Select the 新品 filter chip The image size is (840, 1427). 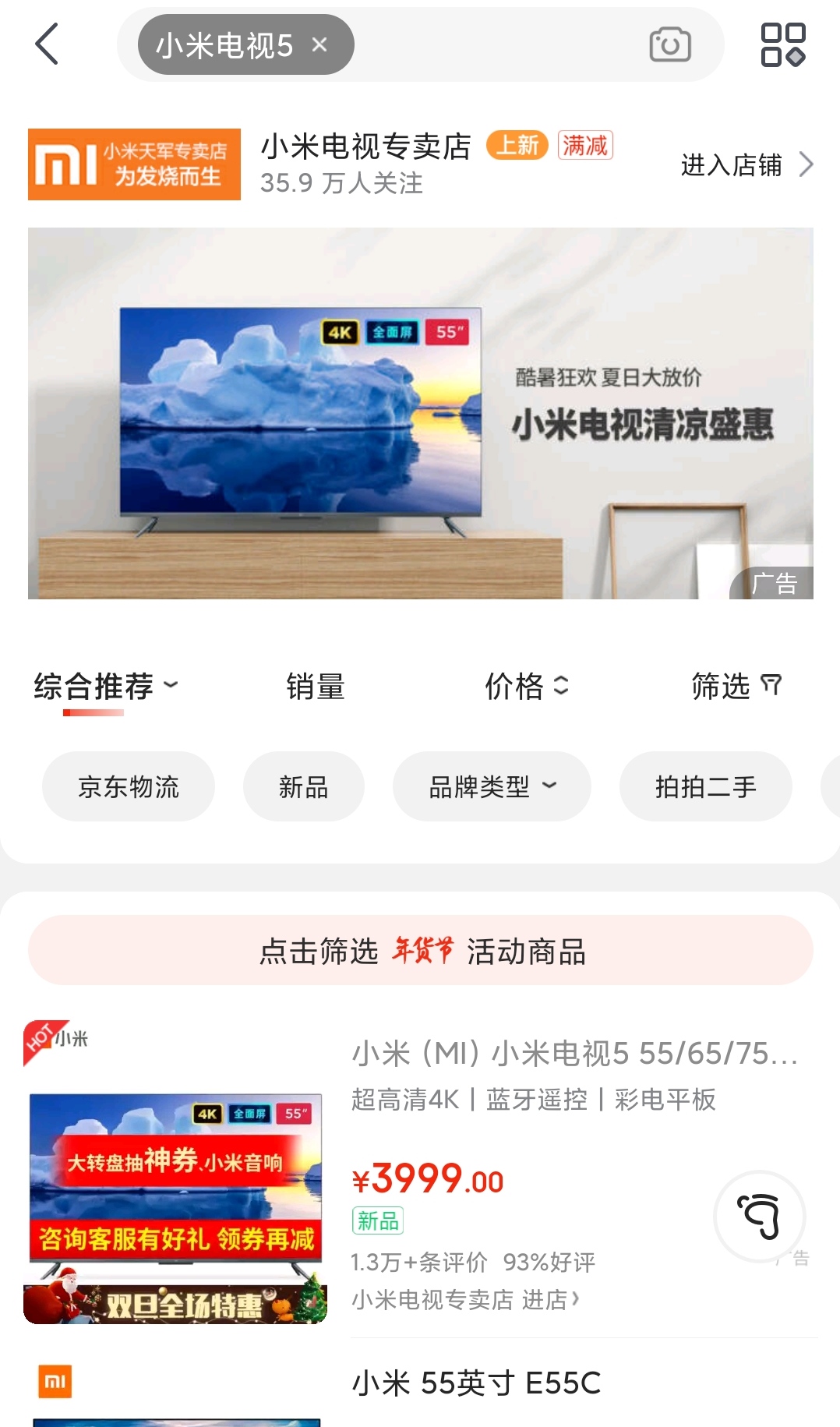click(303, 786)
